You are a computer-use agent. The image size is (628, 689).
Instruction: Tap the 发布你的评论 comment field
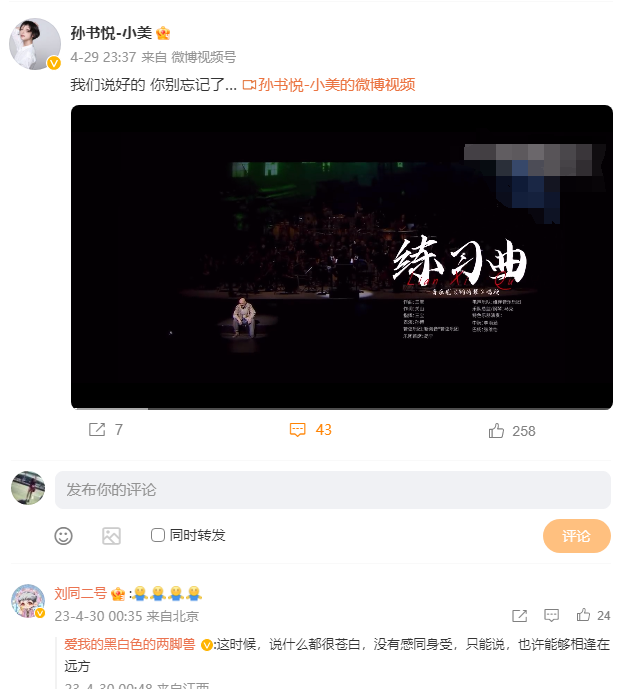(332, 490)
